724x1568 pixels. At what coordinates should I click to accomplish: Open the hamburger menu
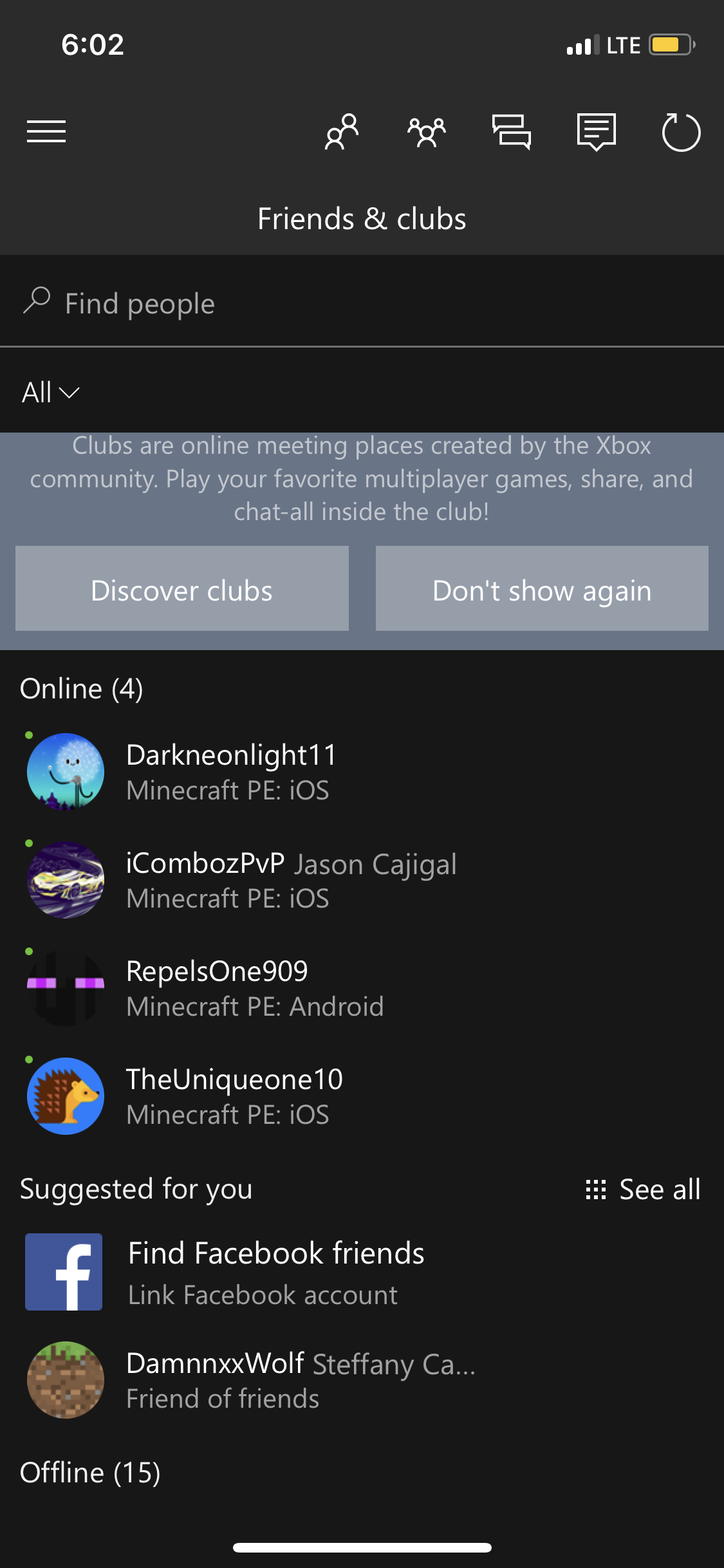coord(46,132)
